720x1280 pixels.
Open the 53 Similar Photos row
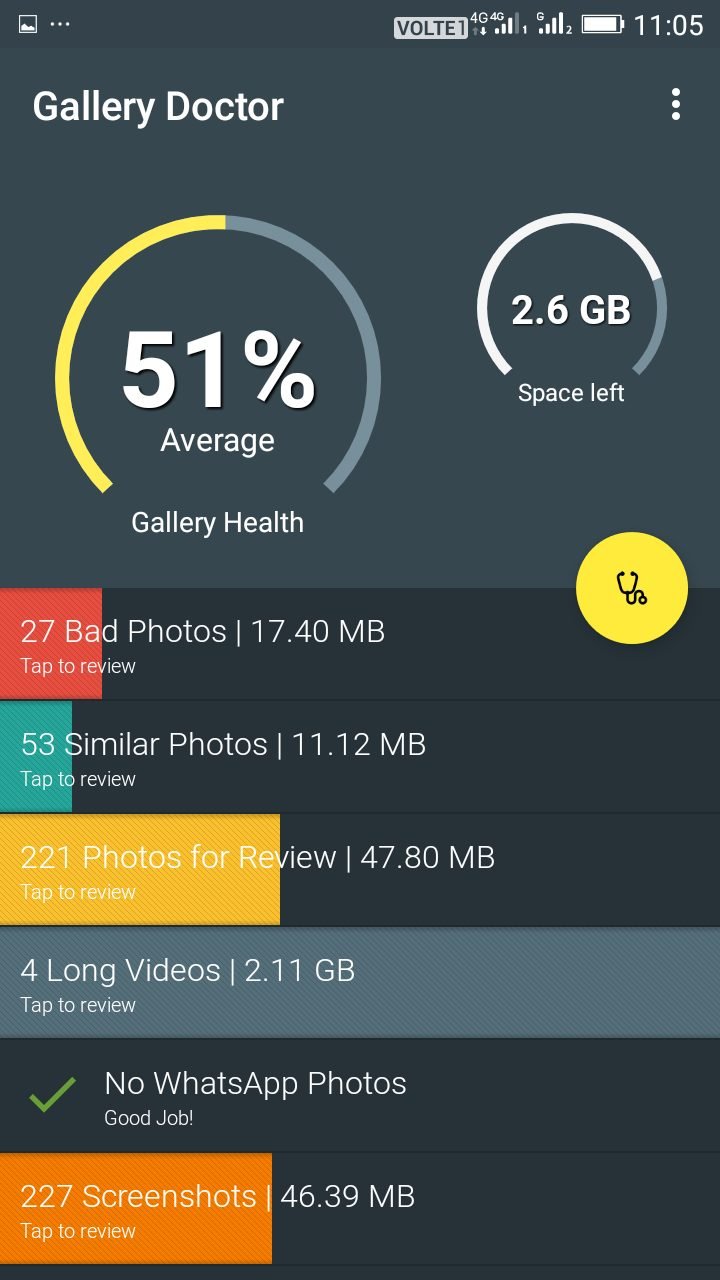coord(360,757)
